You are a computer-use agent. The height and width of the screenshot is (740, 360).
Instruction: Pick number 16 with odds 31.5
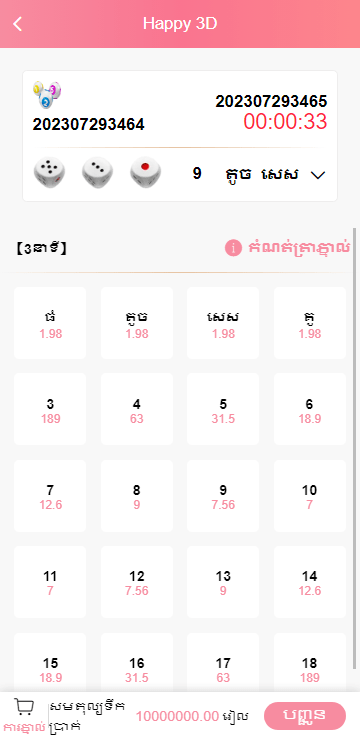point(137,663)
